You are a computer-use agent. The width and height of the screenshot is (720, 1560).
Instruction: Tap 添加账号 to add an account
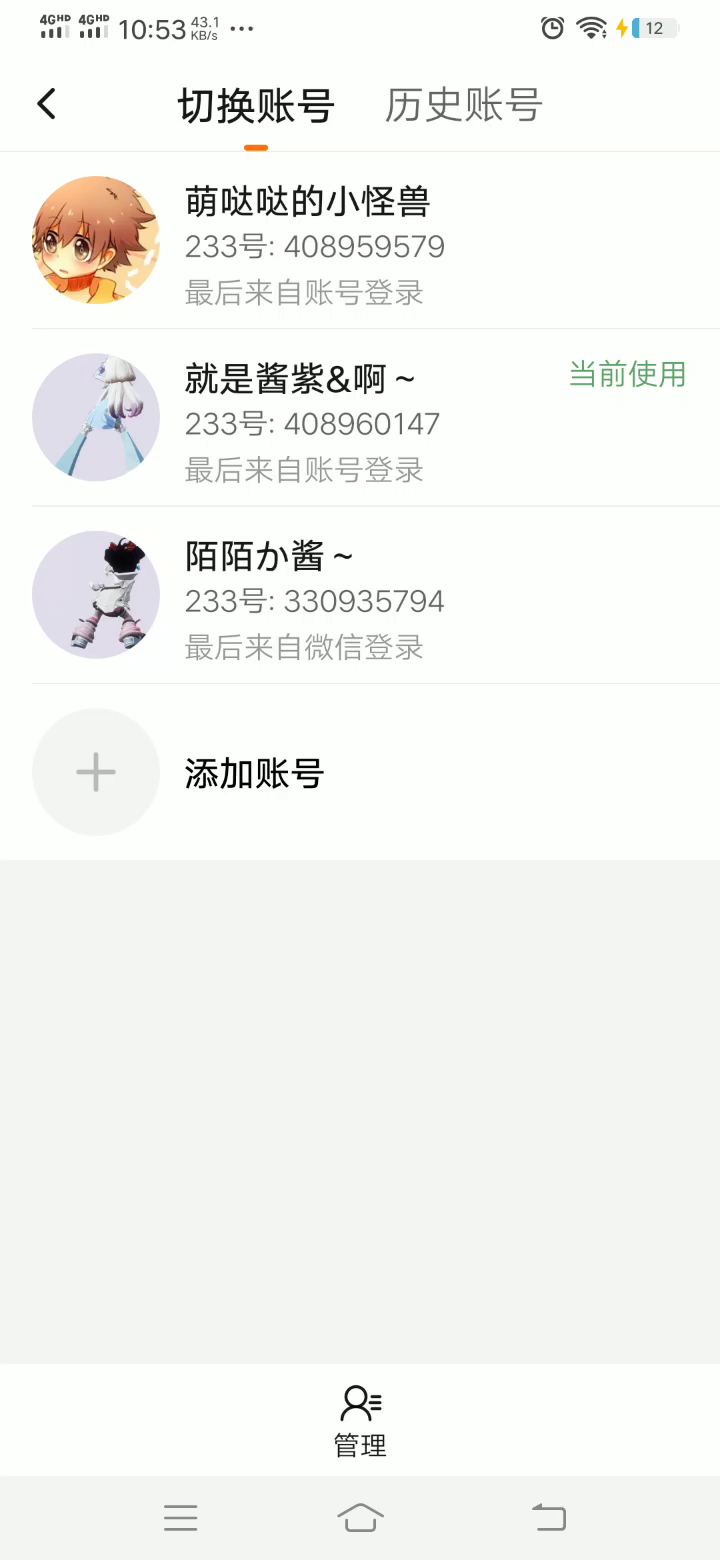click(254, 773)
